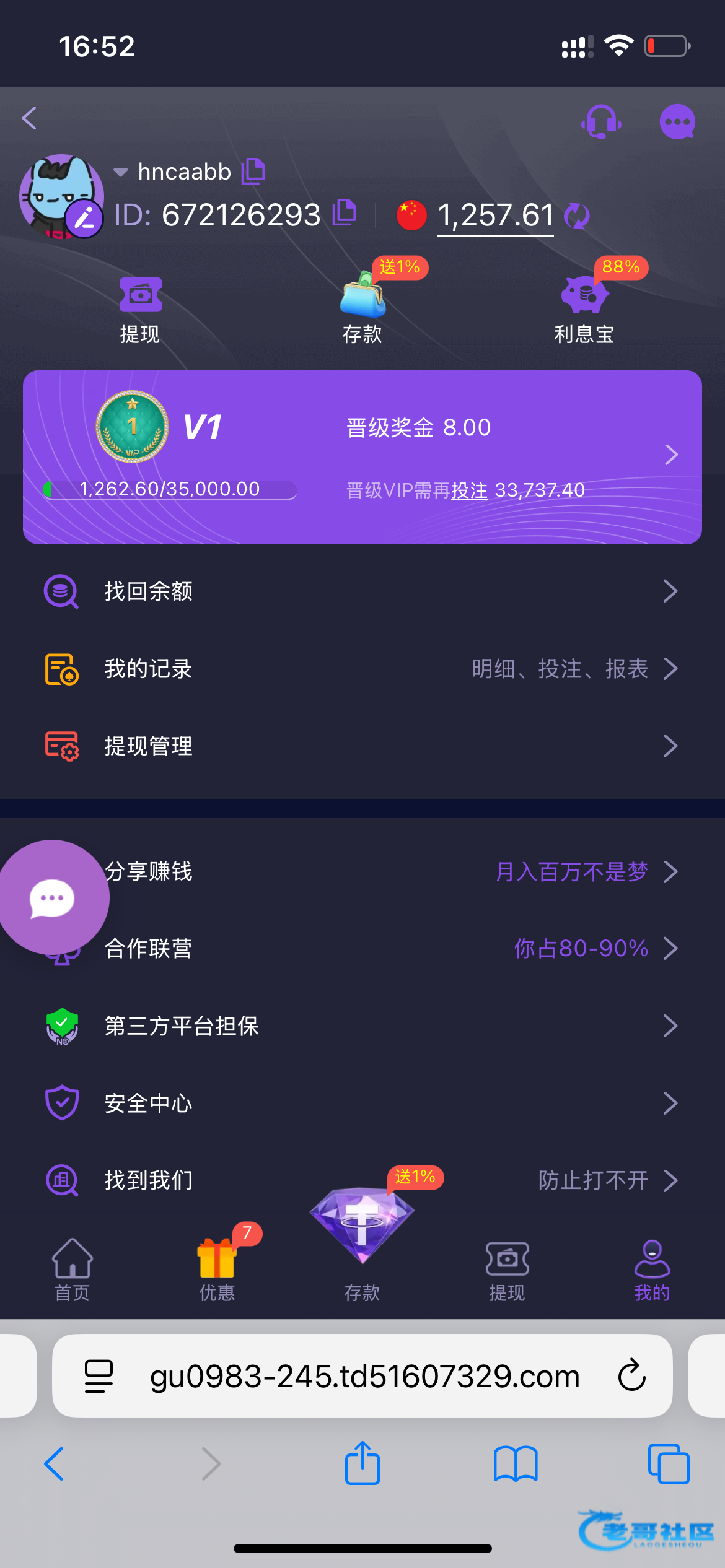This screenshot has width=725, height=1568.
Task: Open the floating chat bubble
Action: point(52,897)
